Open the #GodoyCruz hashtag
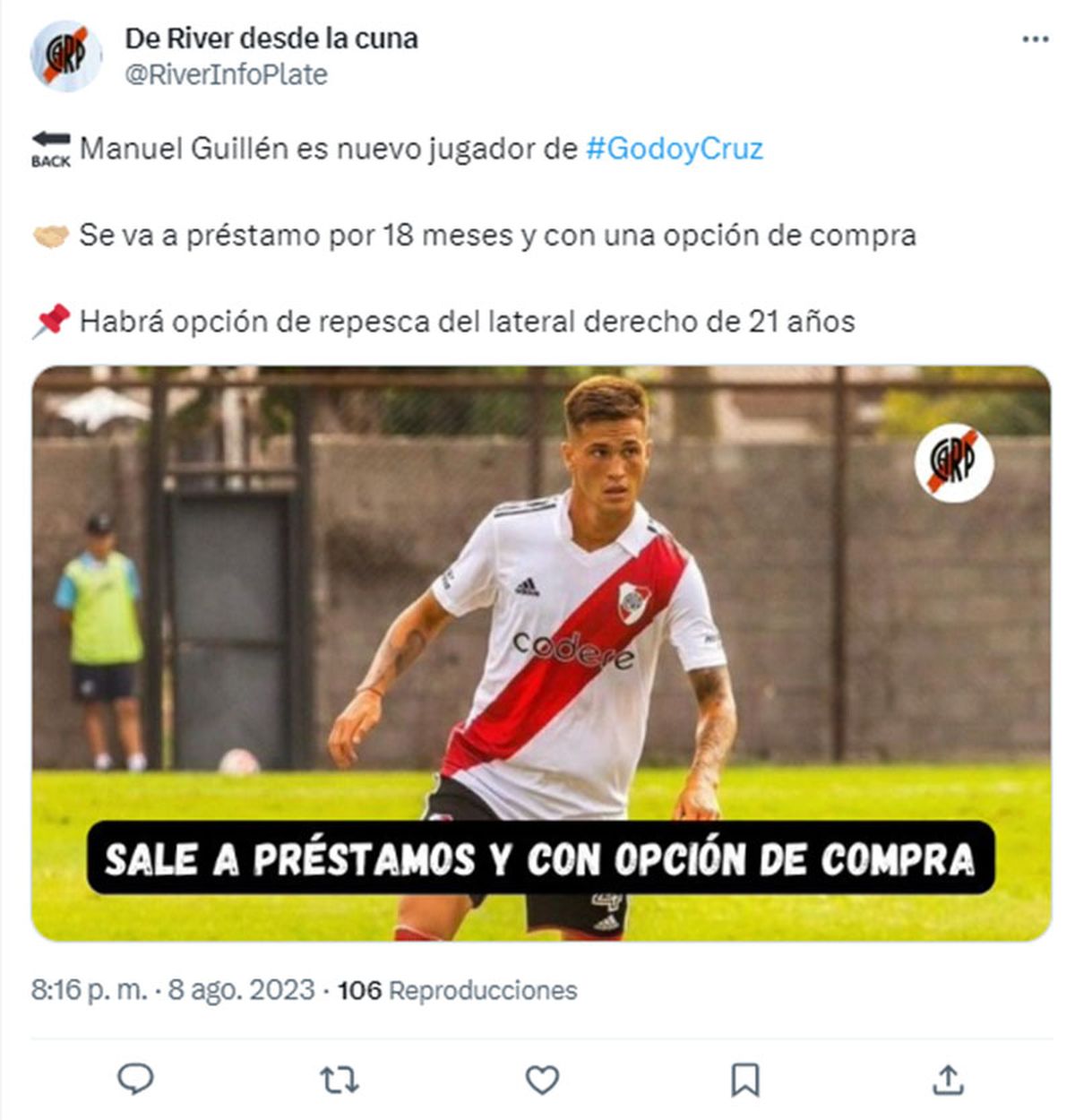This screenshot has width=1075, height=1120. [674, 149]
